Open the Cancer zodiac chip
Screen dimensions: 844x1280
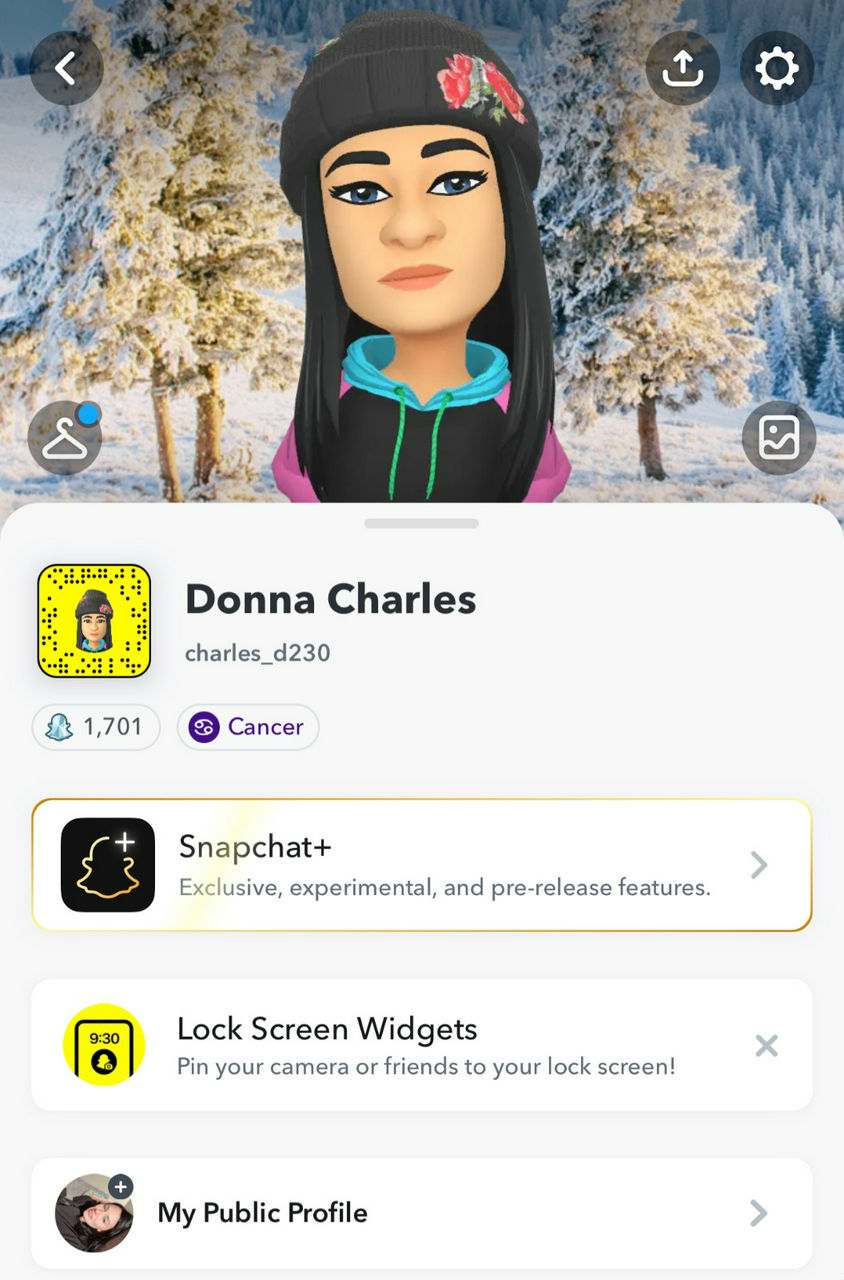[x=248, y=727]
